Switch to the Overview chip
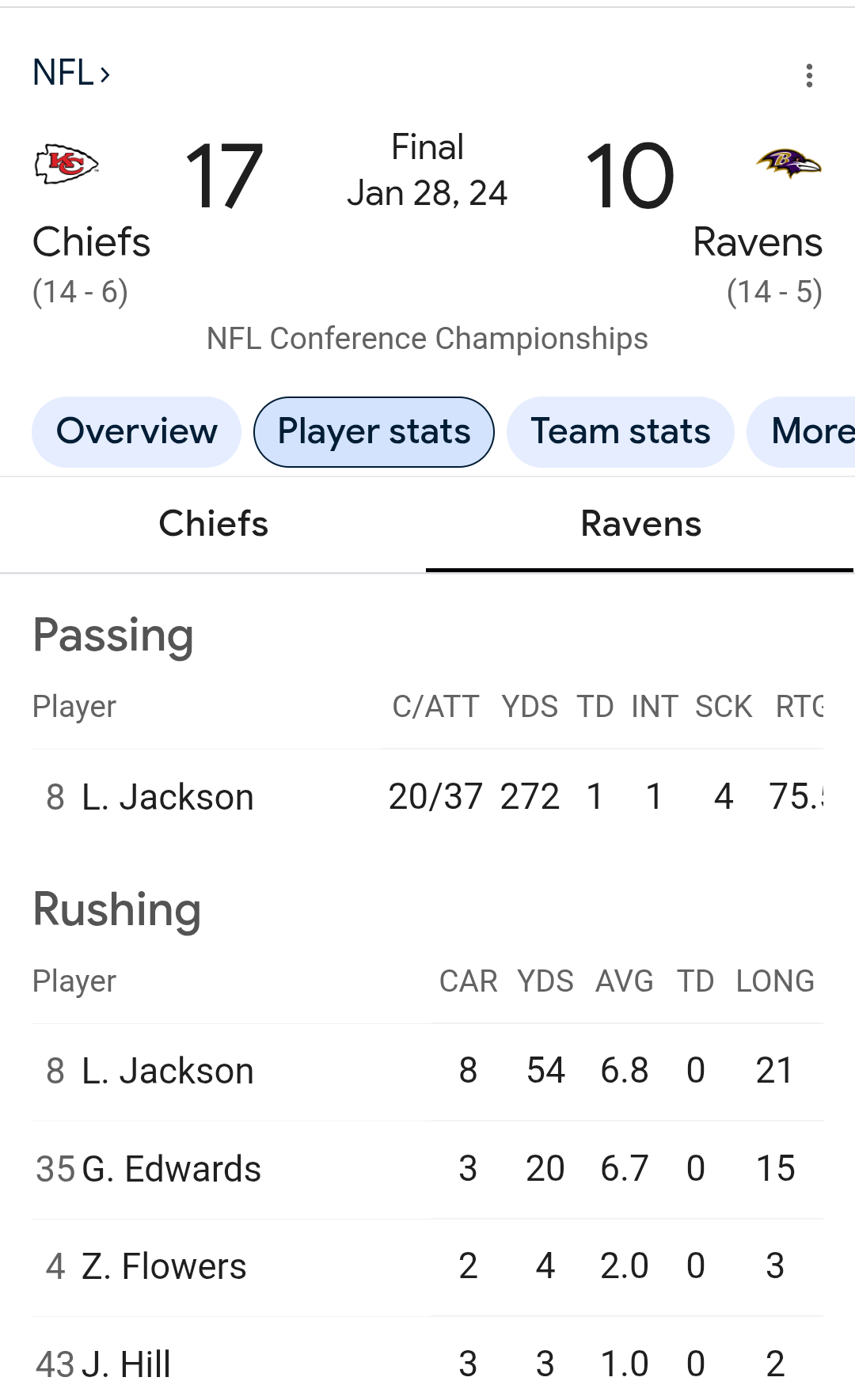 136,432
